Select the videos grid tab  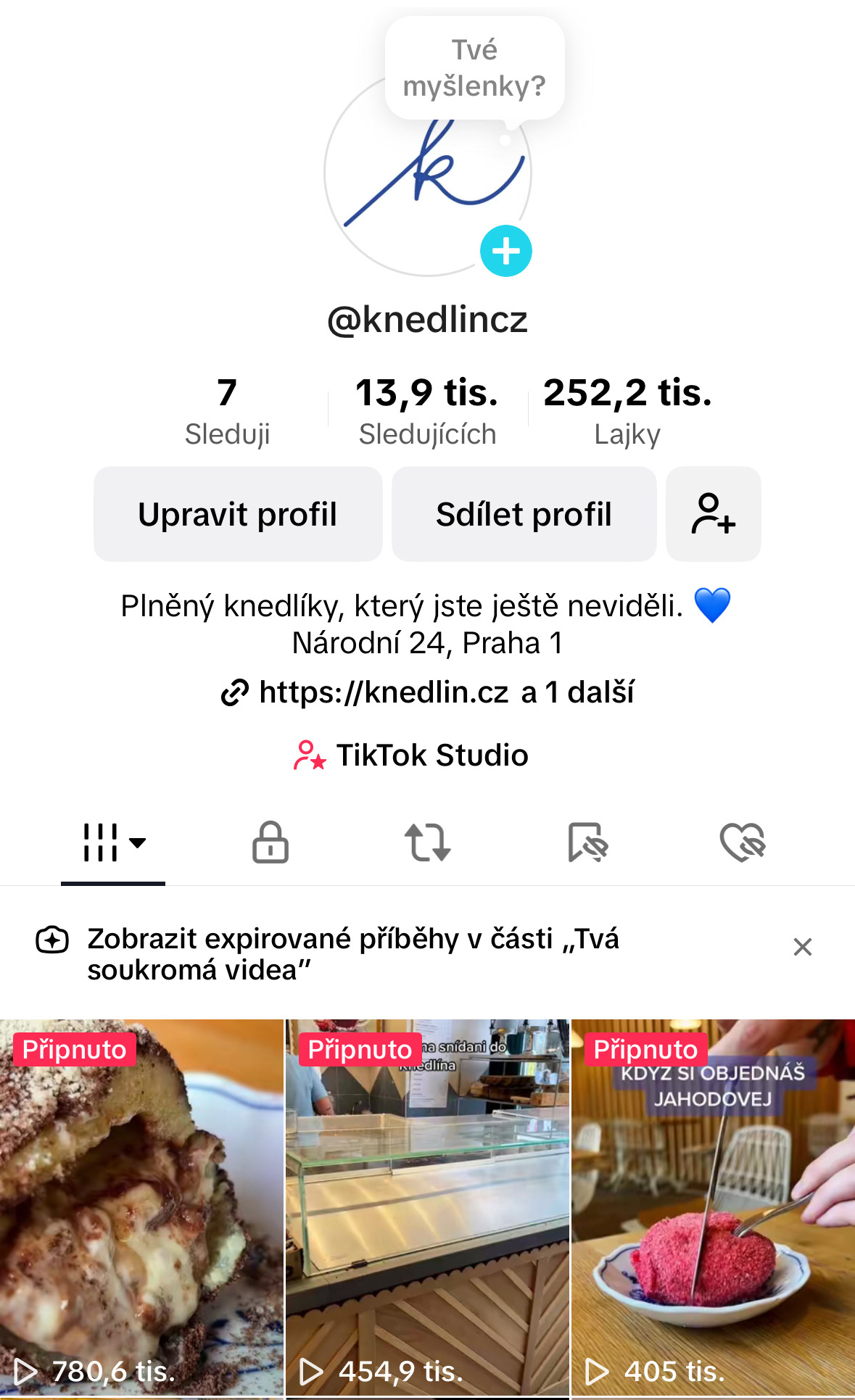click(x=113, y=842)
